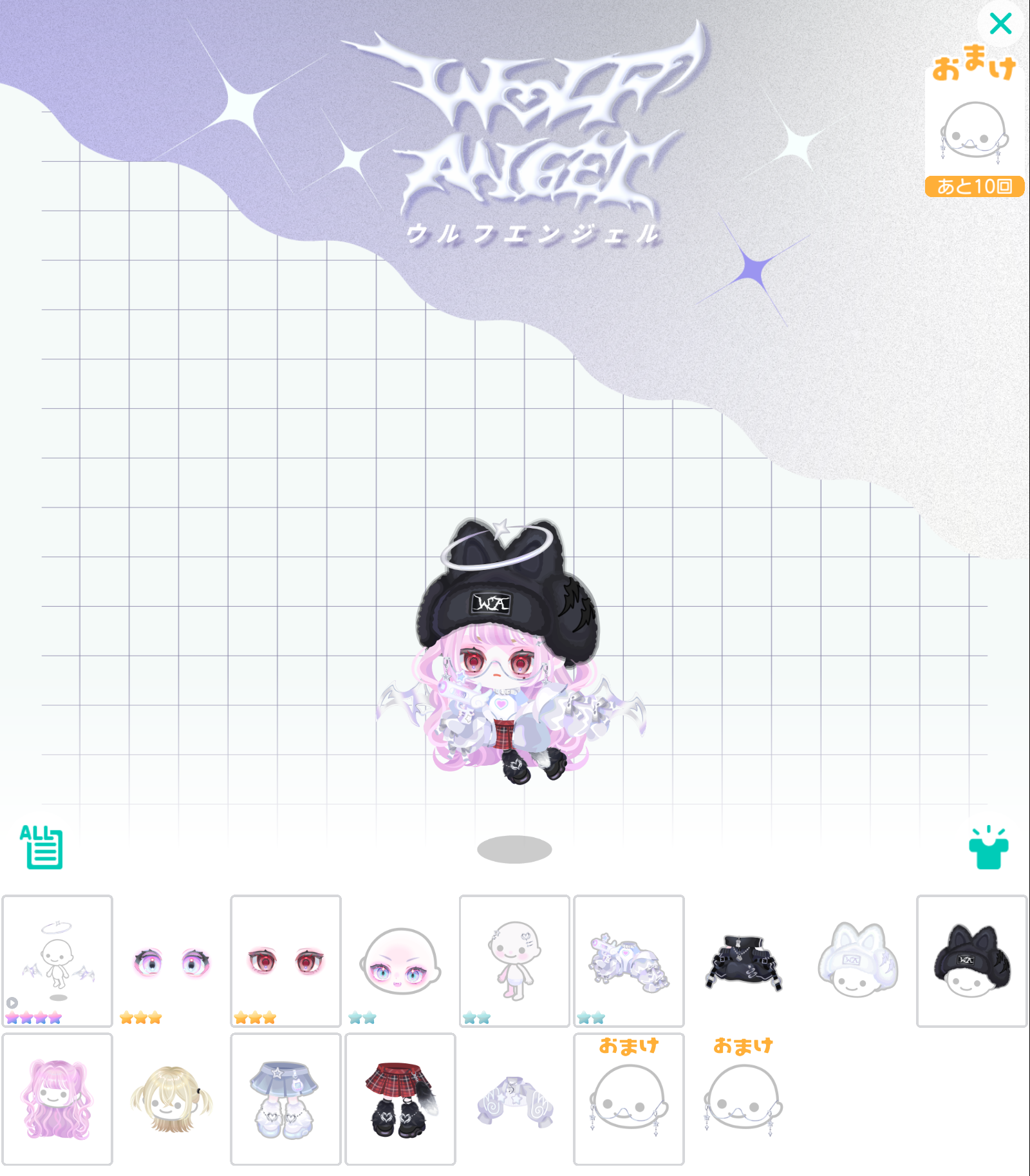Select the grey skirt with white shoes item

point(286,1099)
